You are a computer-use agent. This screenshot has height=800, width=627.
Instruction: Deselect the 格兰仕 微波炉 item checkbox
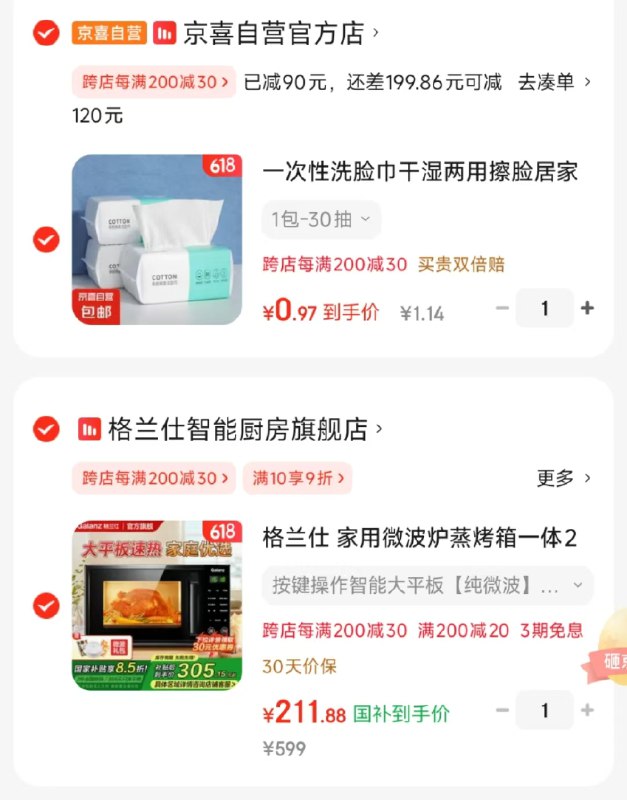[x=46, y=605]
